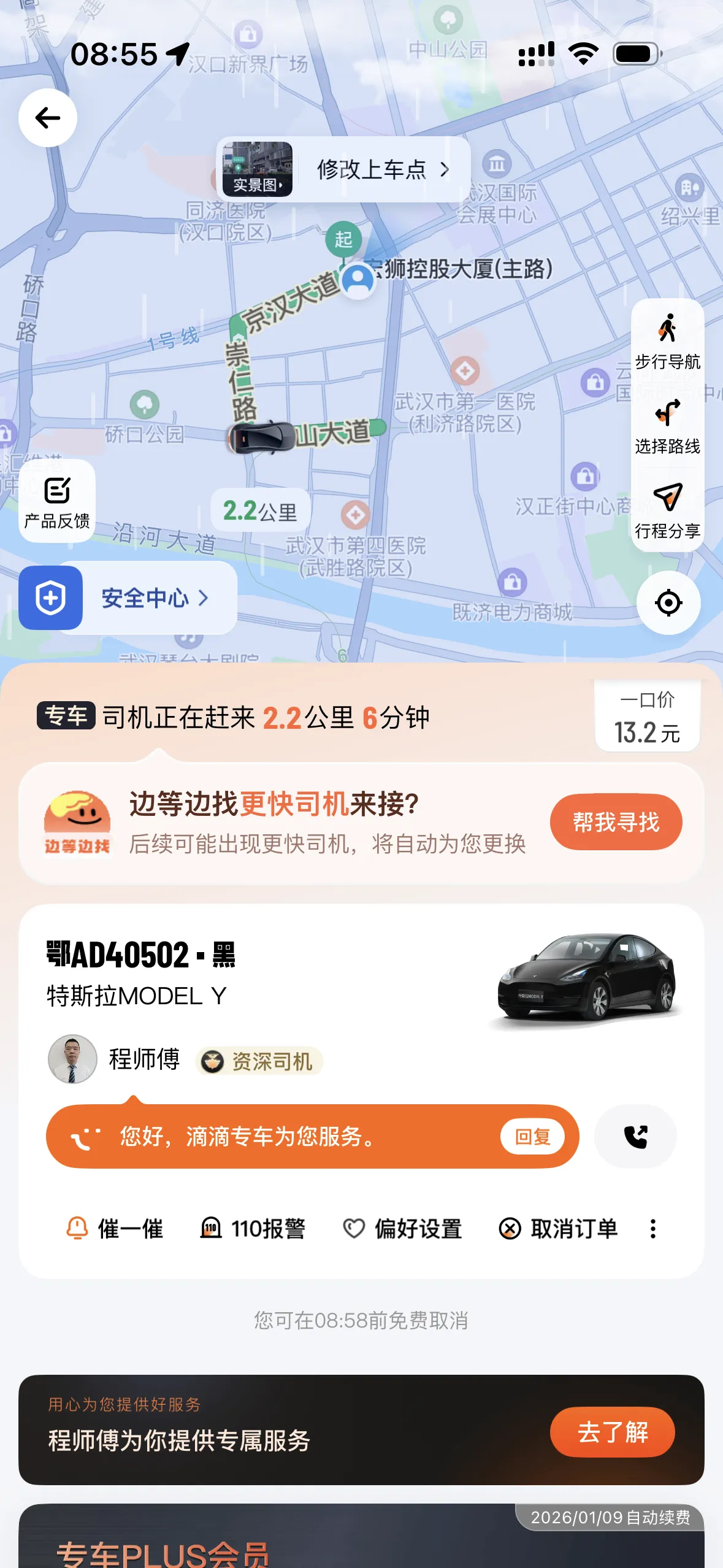The image size is (723, 1568).
Task: View 程师傅 driver profile photo
Action: [72, 1059]
